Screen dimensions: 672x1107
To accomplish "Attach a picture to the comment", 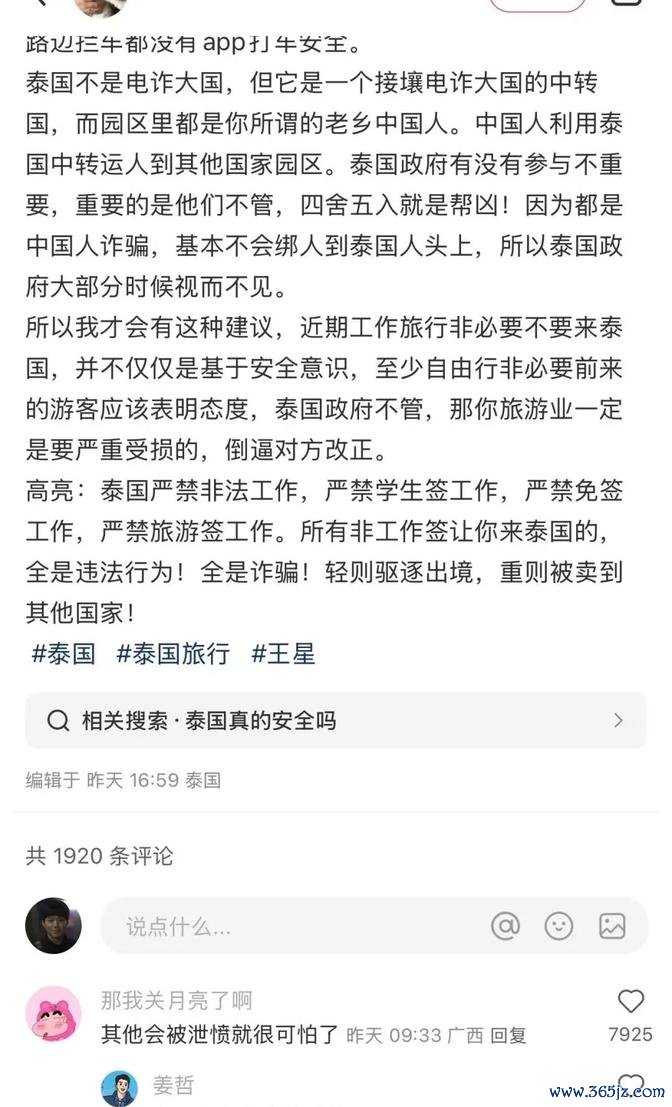I will pos(612,926).
